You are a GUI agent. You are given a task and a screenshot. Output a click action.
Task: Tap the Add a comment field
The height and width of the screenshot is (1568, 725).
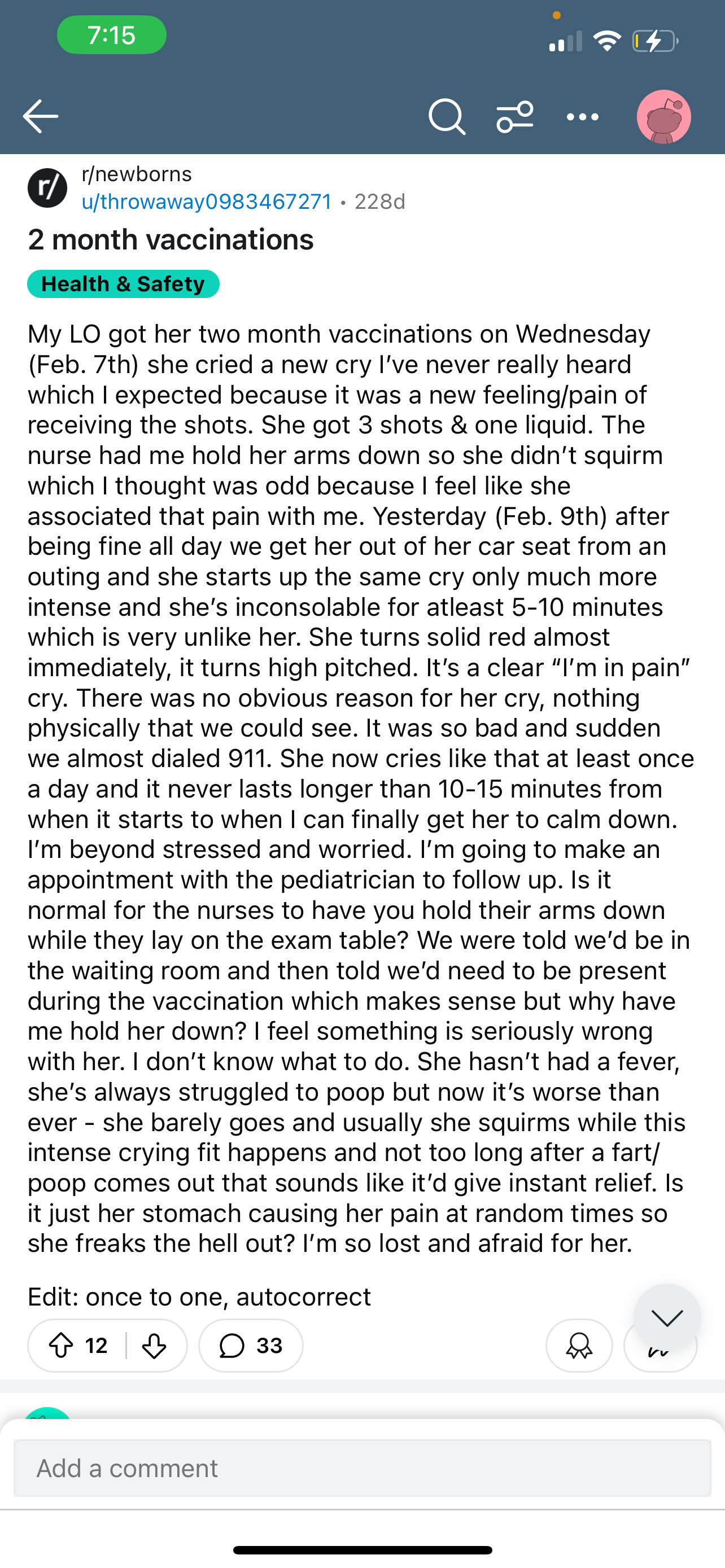pos(362,1468)
